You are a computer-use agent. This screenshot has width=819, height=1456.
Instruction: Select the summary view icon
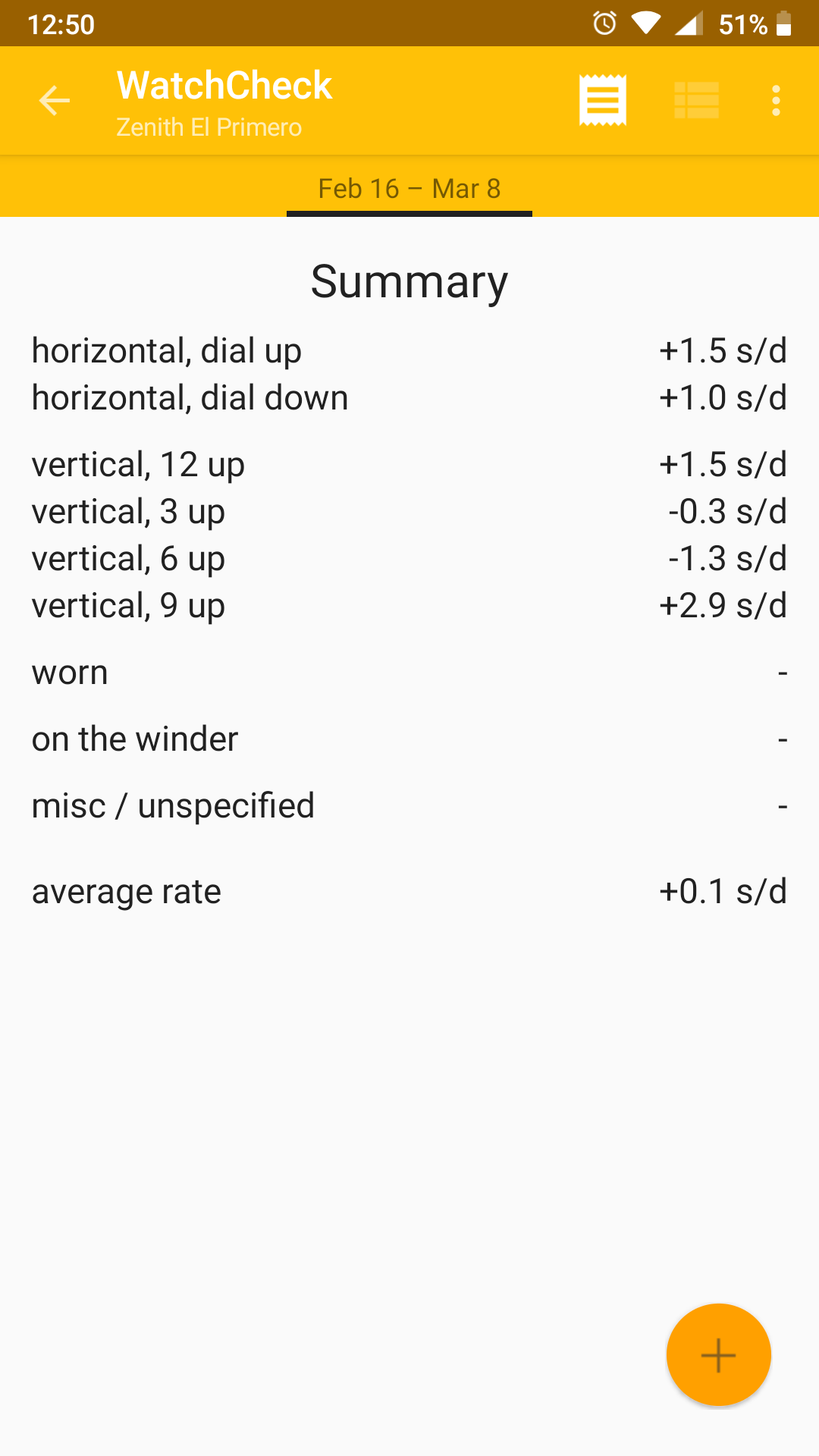[x=603, y=100]
